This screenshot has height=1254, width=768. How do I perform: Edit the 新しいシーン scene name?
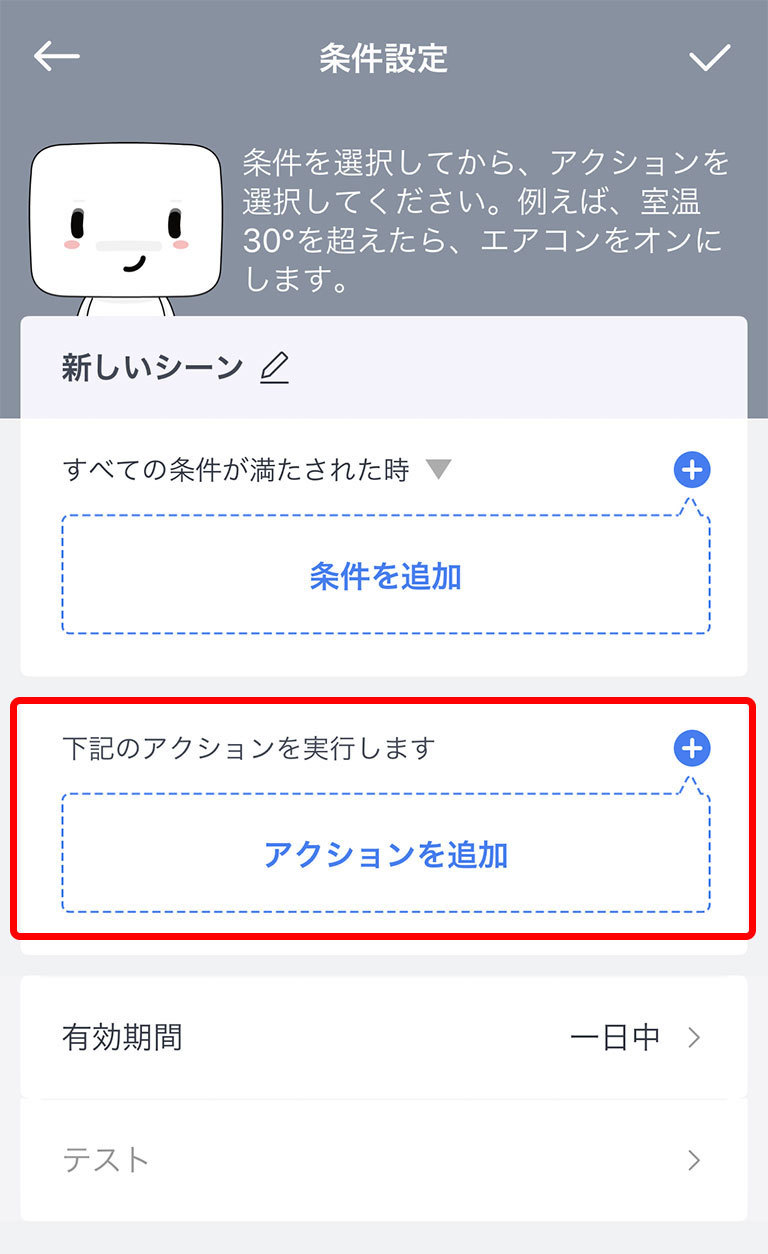click(274, 369)
